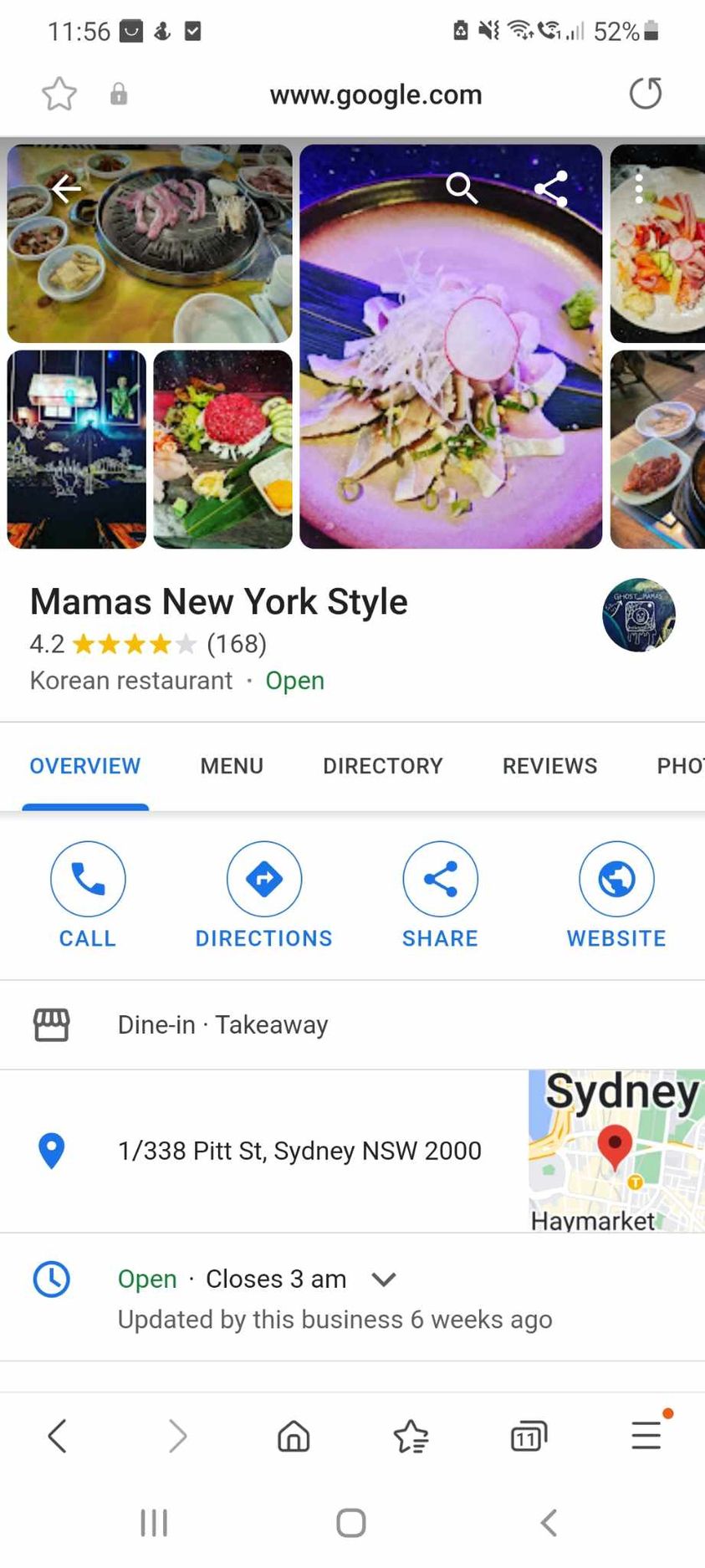Image resolution: width=705 pixels, height=1568 pixels.
Task: Expand the opening hours chevron
Action: 384,1279
